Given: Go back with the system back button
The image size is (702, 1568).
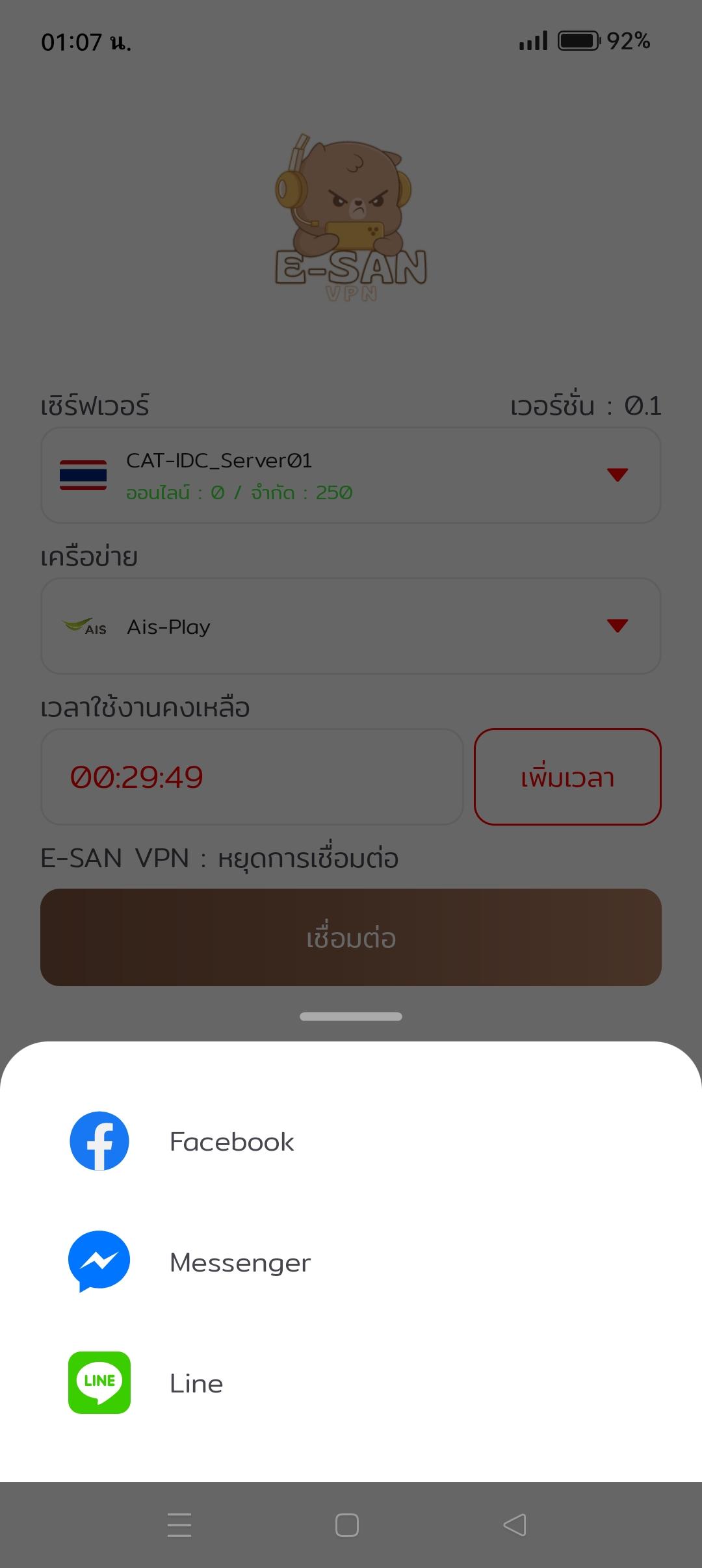Looking at the screenshot, I should coord(515,1525).
